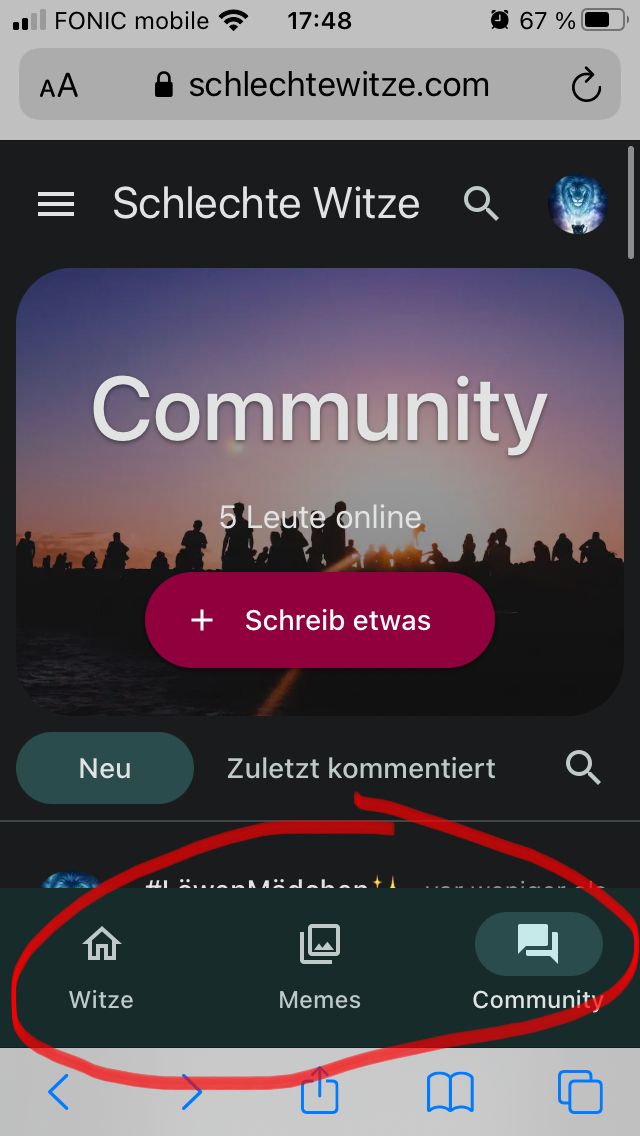Switch to Zuletzt kommentiert
This screenshot has height=1136, width=640.
pos(361,768)
